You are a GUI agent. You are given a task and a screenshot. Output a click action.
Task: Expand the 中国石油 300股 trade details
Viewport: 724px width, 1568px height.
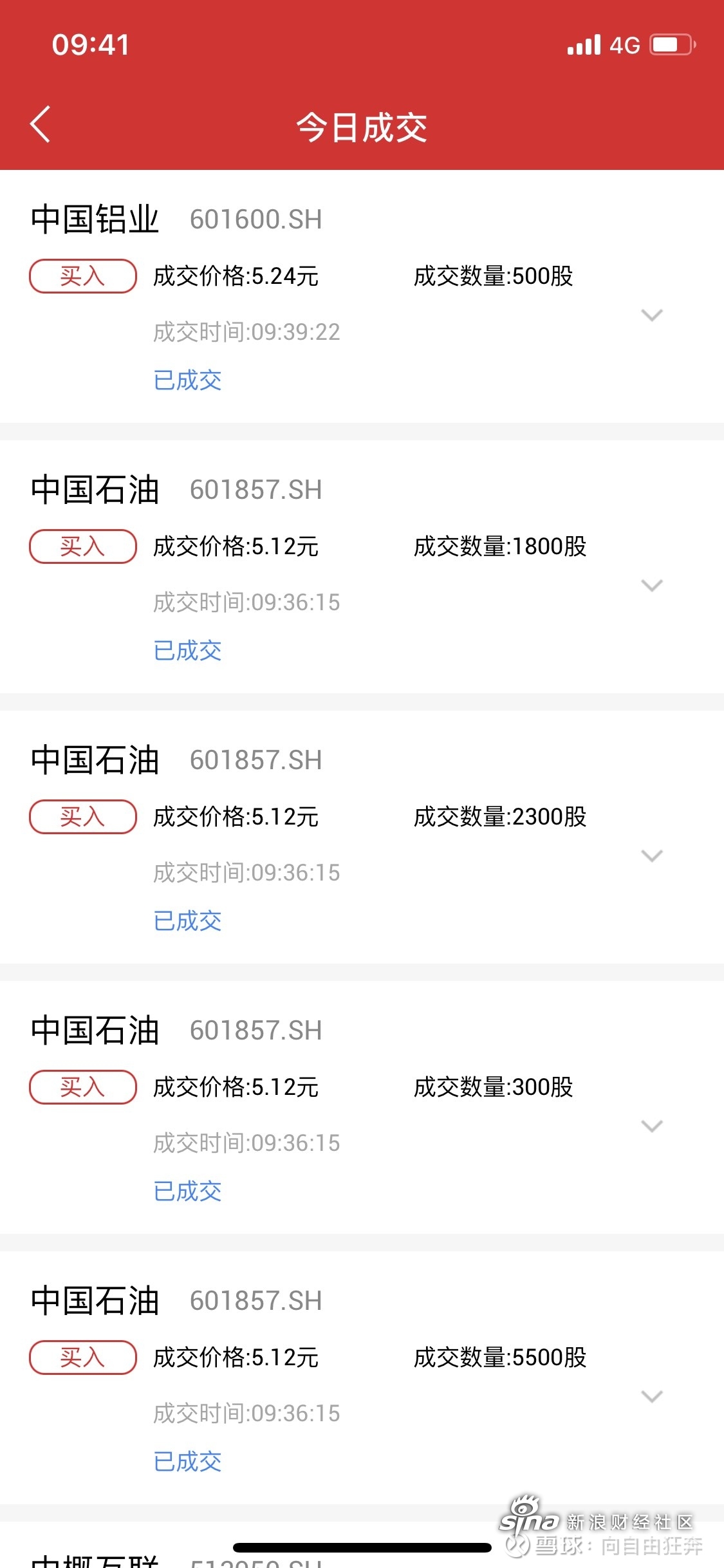click(x=652, y=1126)
